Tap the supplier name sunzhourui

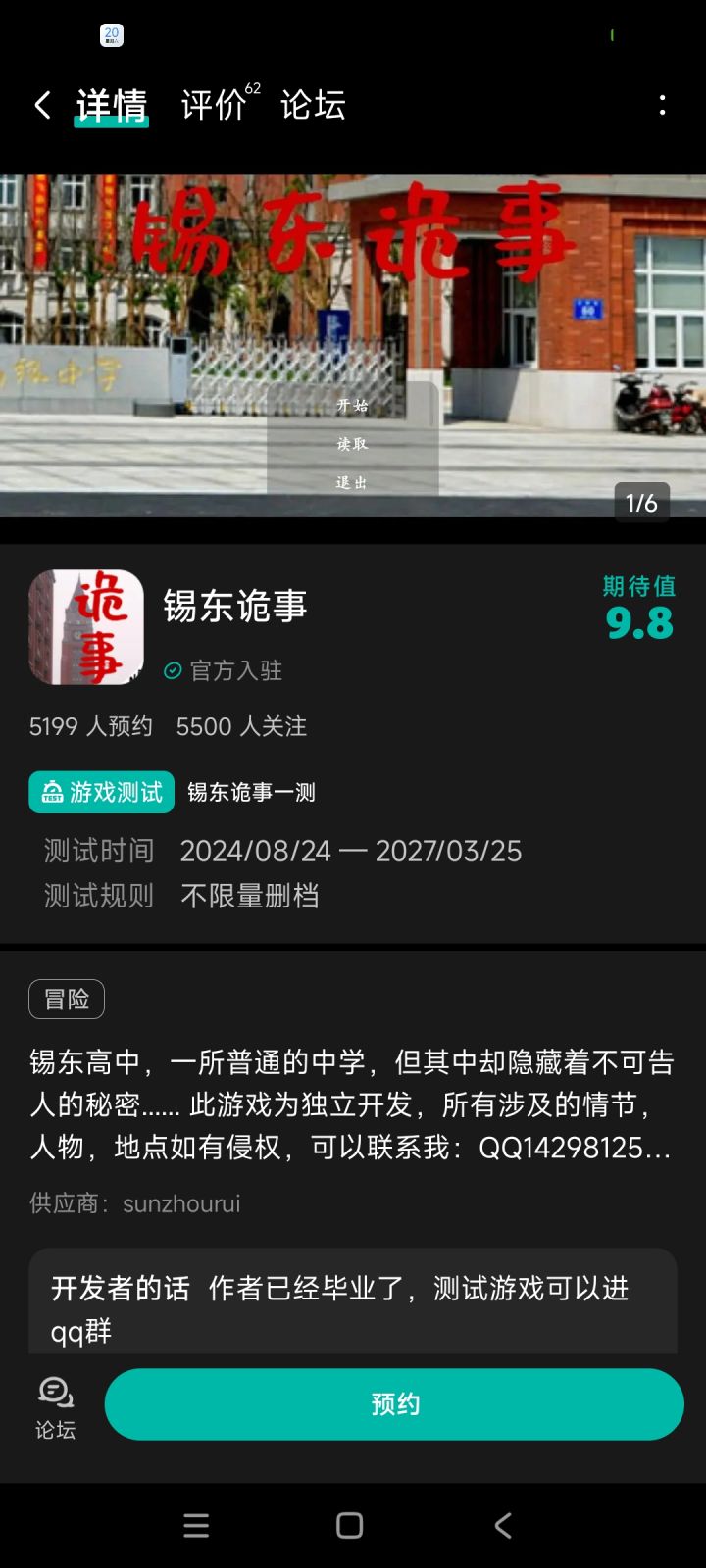tap(181, 1203)
